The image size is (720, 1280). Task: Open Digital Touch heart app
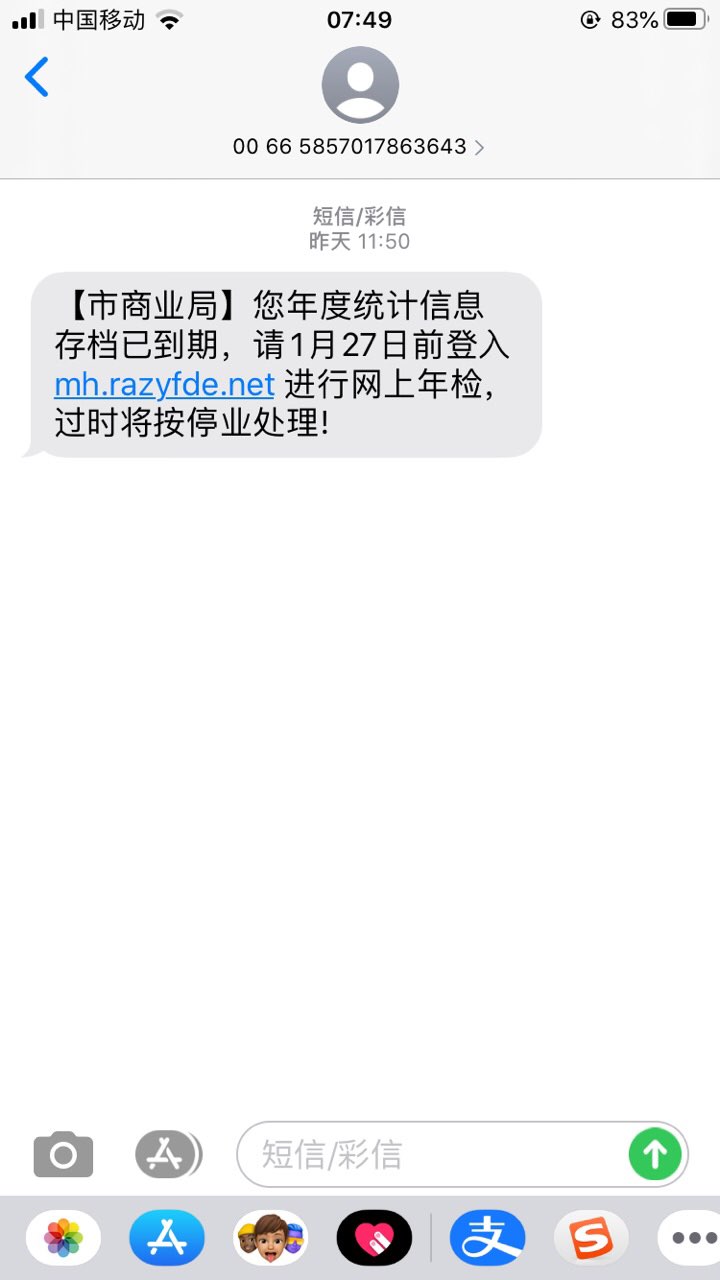374,1238
